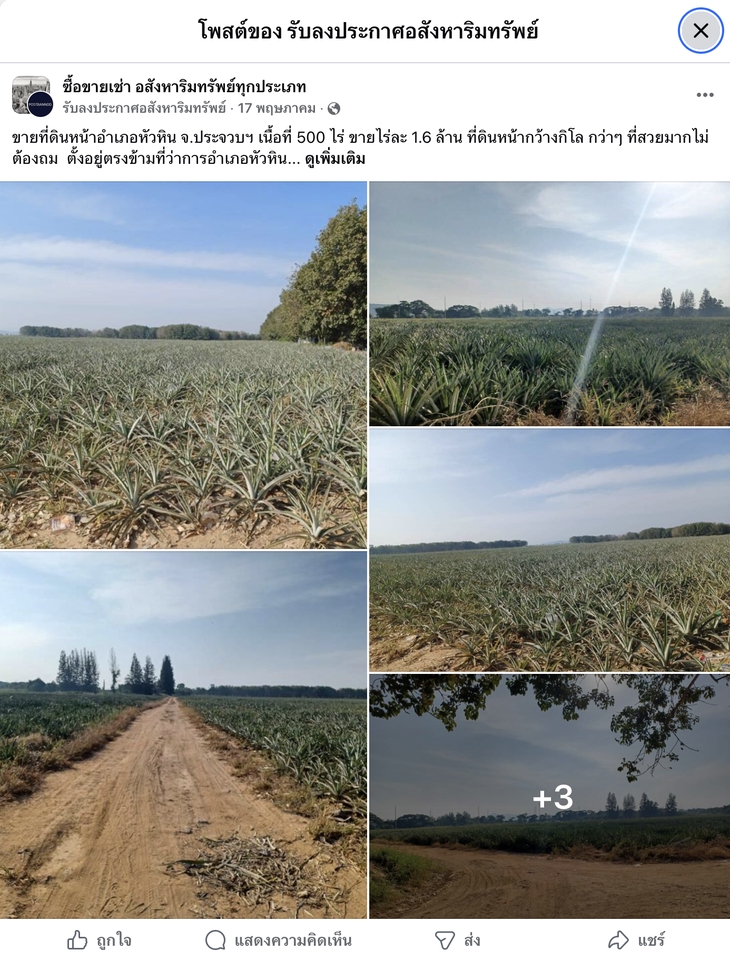The image size is (730, 960).
Task: View the +3 more photos tile
Action: click(549, 797)
